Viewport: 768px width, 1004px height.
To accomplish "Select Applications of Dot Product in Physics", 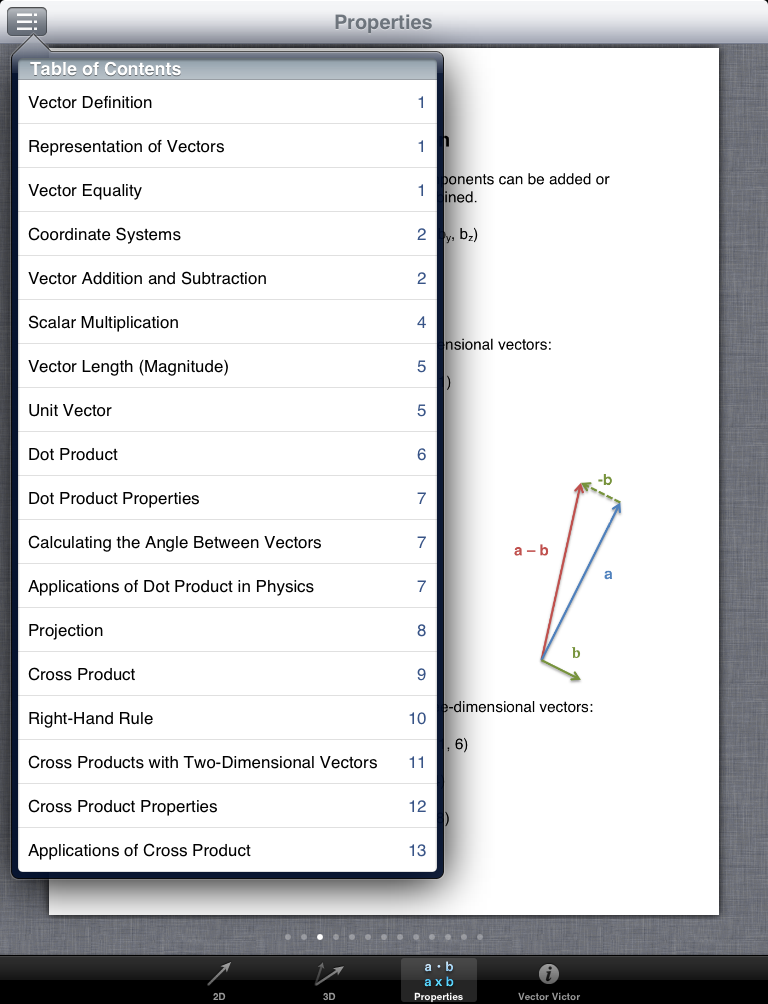I will pyautogui.click(x=227, y=586).
